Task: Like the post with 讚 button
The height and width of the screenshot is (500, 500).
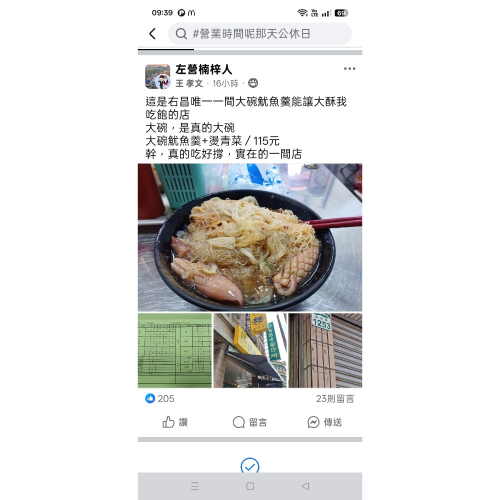Action: 175,422
